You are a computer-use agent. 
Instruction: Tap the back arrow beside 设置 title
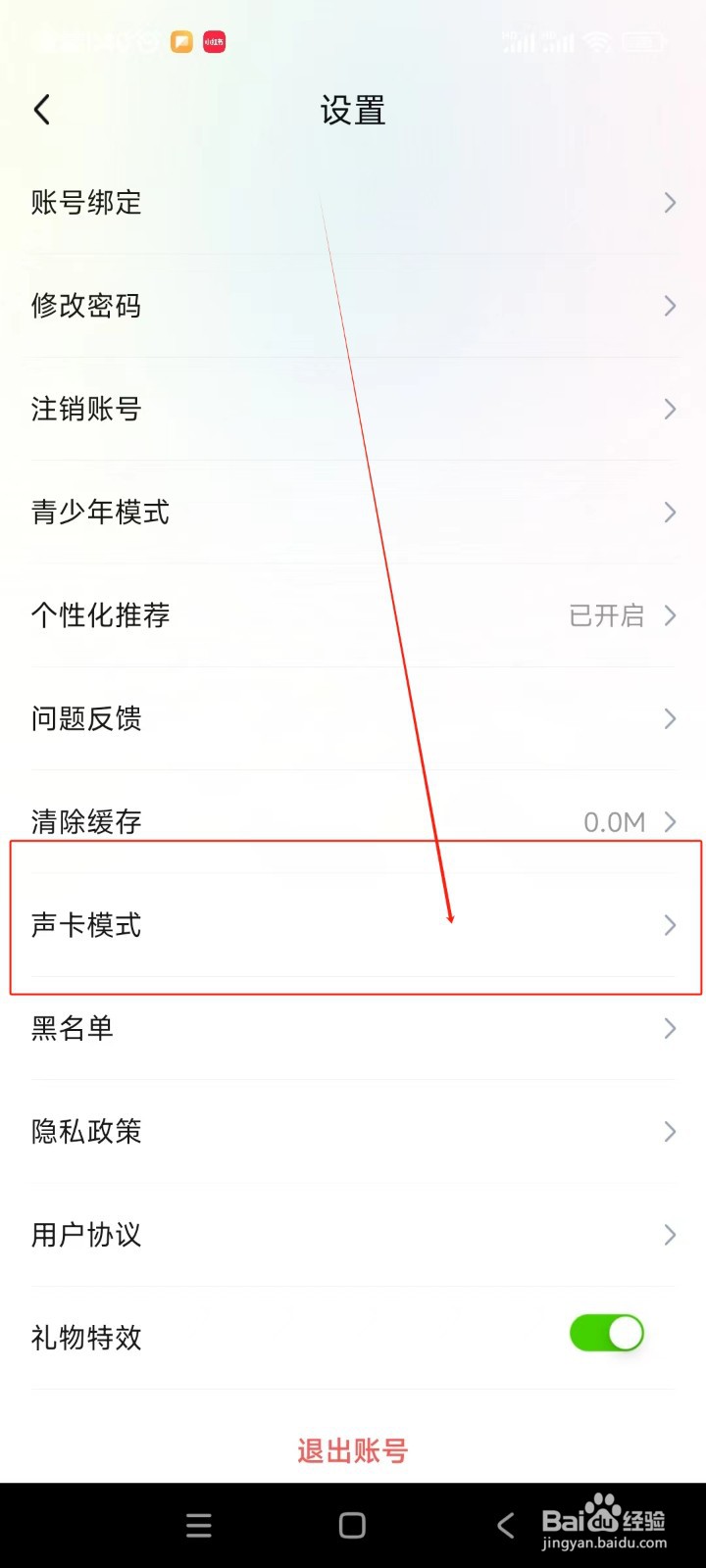(x=41, y=109)
